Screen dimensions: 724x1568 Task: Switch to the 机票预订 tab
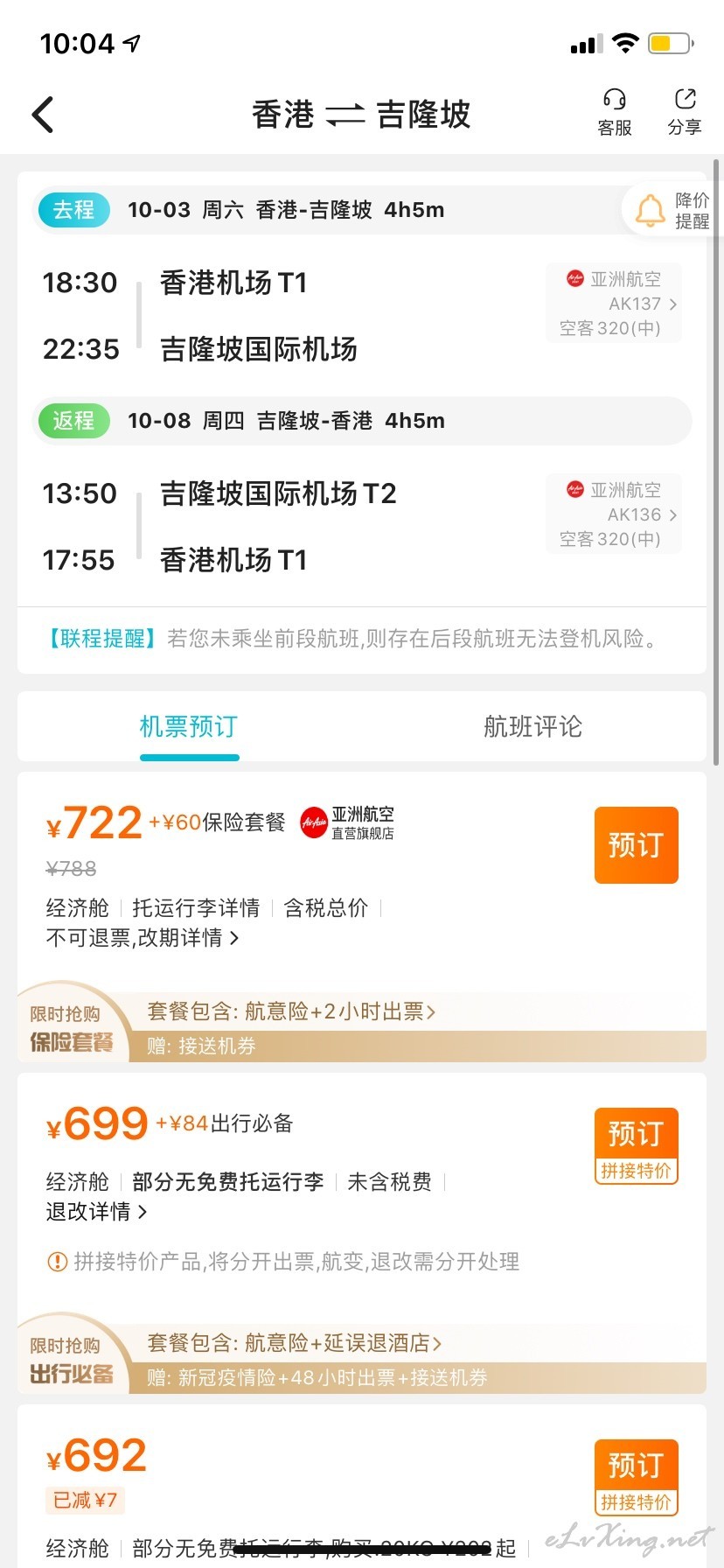click(x=189, y=726)
